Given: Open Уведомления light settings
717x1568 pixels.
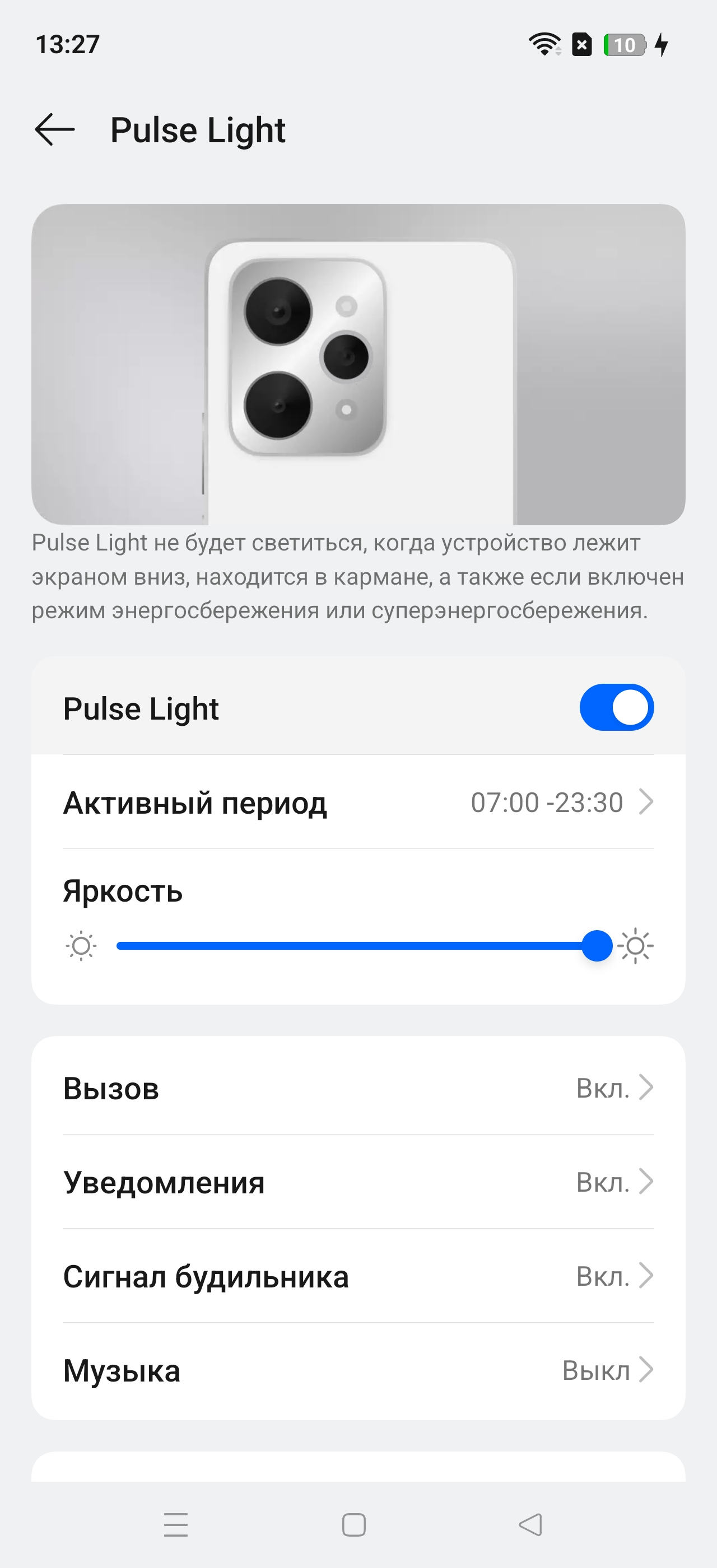Looking at the screenshot, I should tap(358, 1182).
